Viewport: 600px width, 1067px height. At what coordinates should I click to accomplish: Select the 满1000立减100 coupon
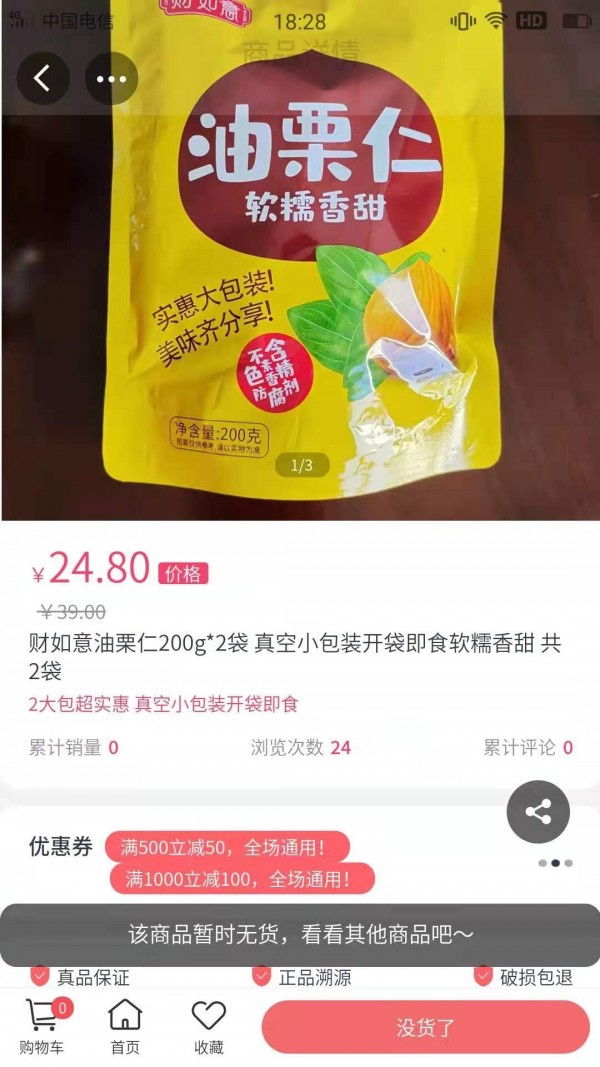[242, 879]
